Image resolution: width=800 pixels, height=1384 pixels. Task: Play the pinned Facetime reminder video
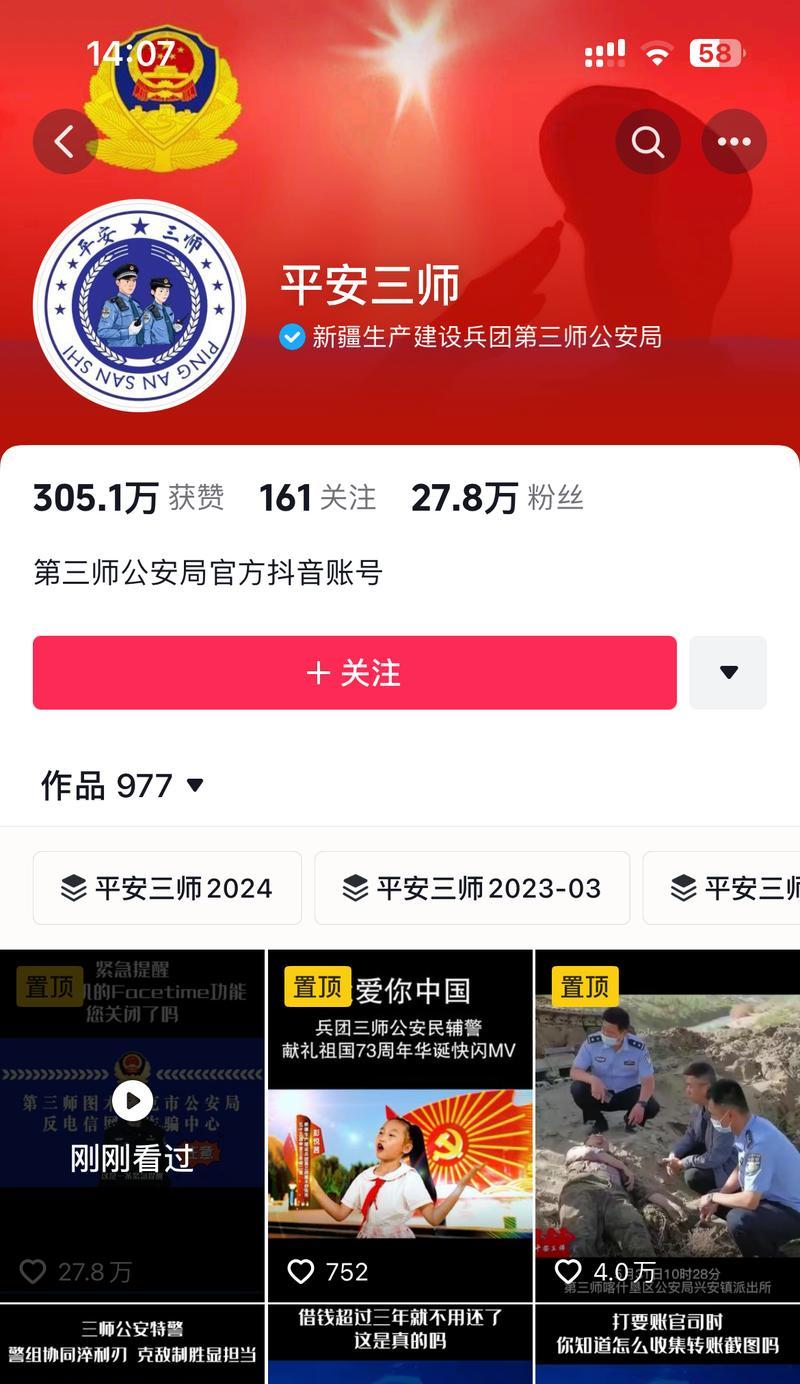tap(132, 1125)
